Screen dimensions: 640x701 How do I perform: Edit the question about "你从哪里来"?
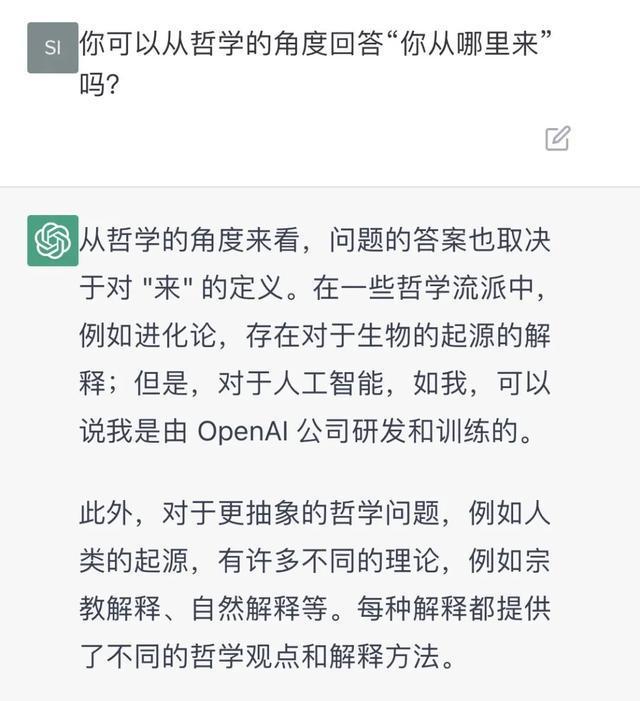click(x=557, y=139)
